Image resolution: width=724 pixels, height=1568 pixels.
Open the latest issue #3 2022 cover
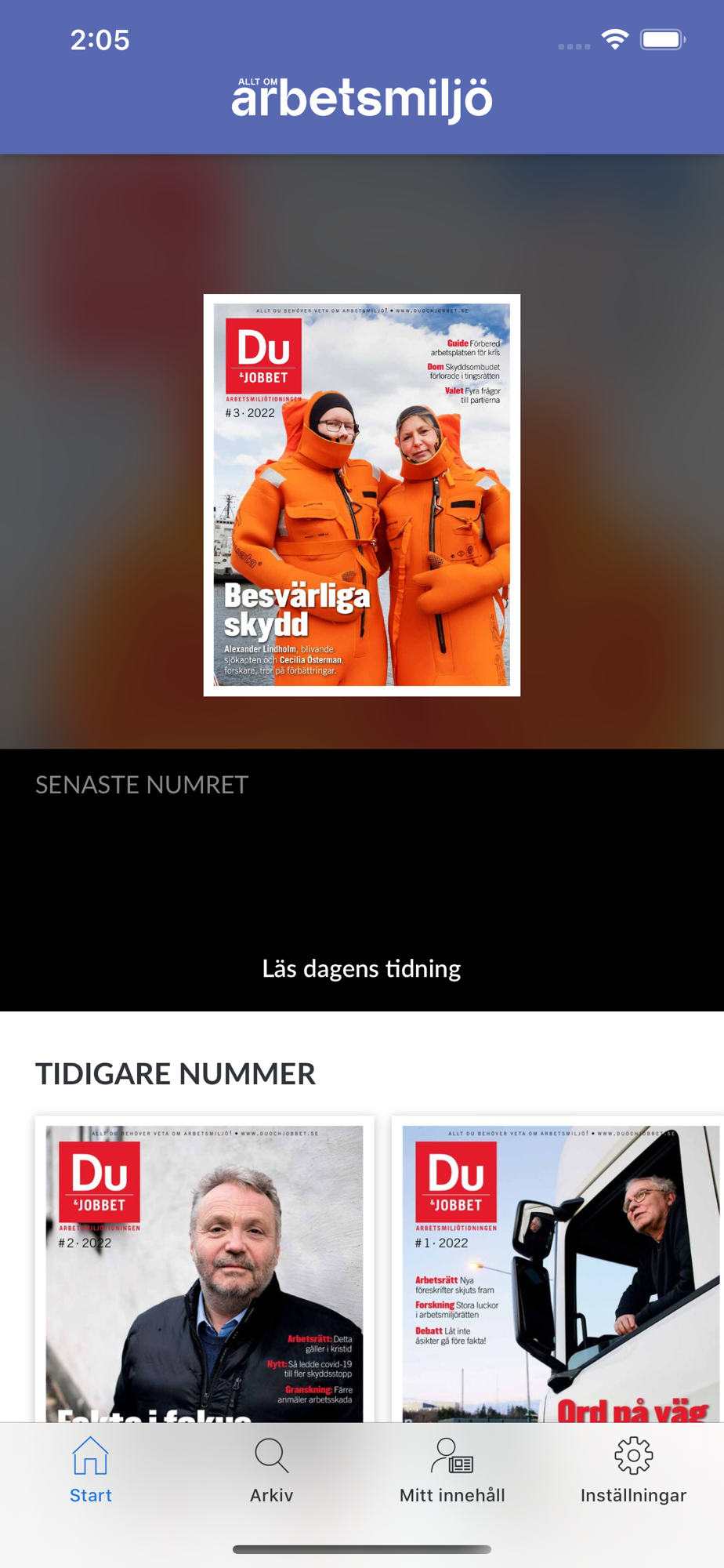pos(361,495)
